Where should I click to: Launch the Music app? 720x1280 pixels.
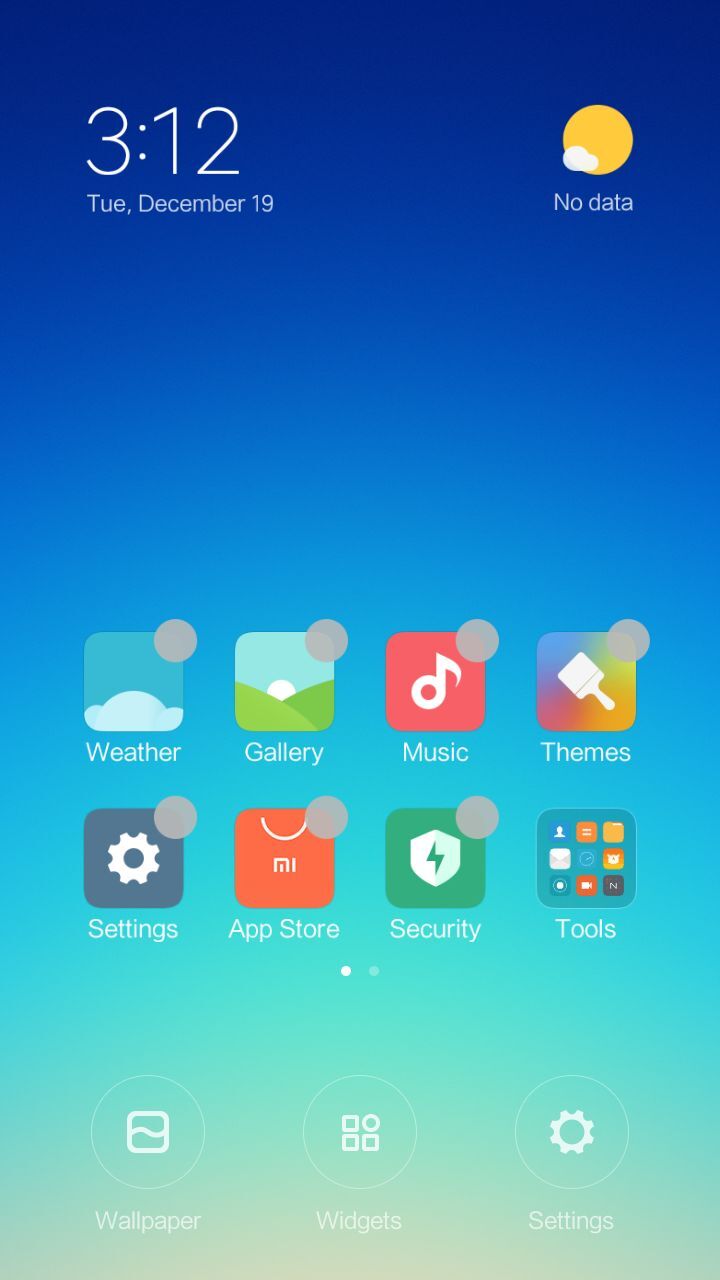[x=435, y=680]
